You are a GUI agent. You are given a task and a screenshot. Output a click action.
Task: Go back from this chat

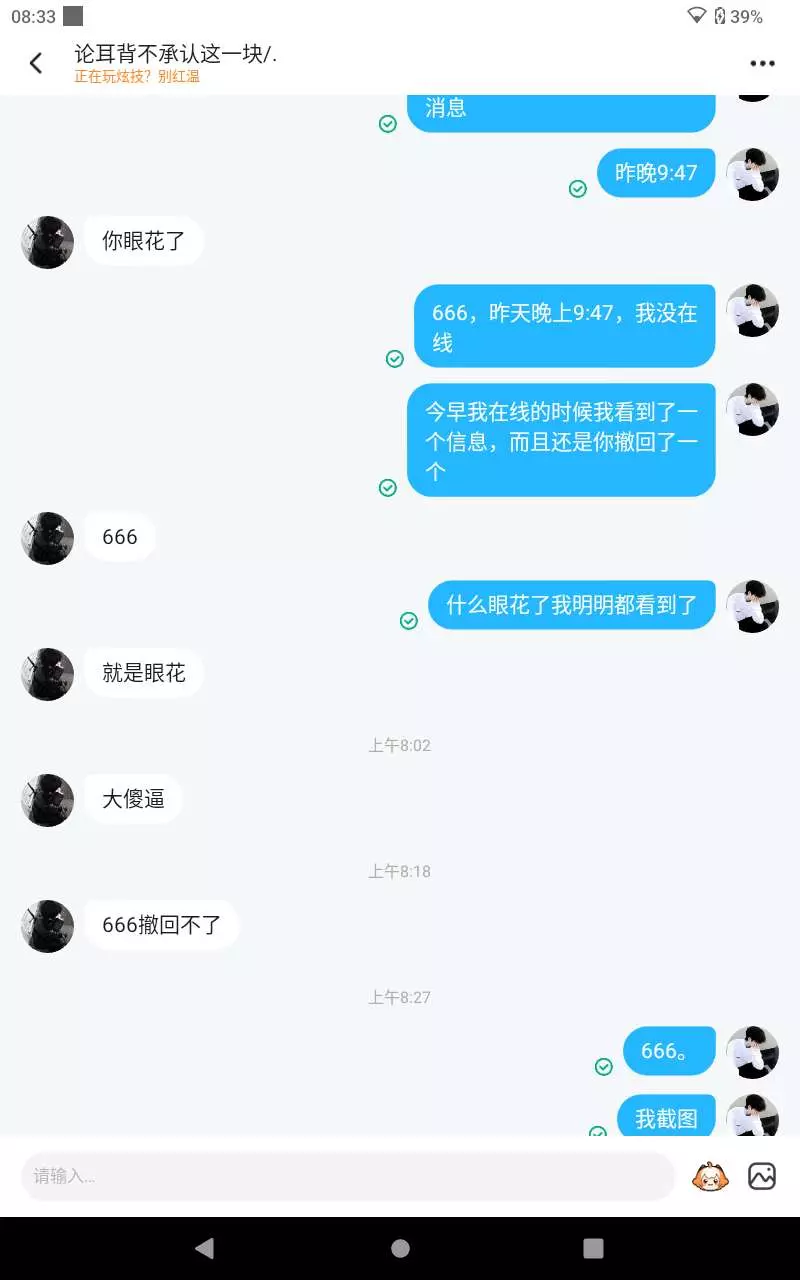pyautogui.click(x=36, y=63)
